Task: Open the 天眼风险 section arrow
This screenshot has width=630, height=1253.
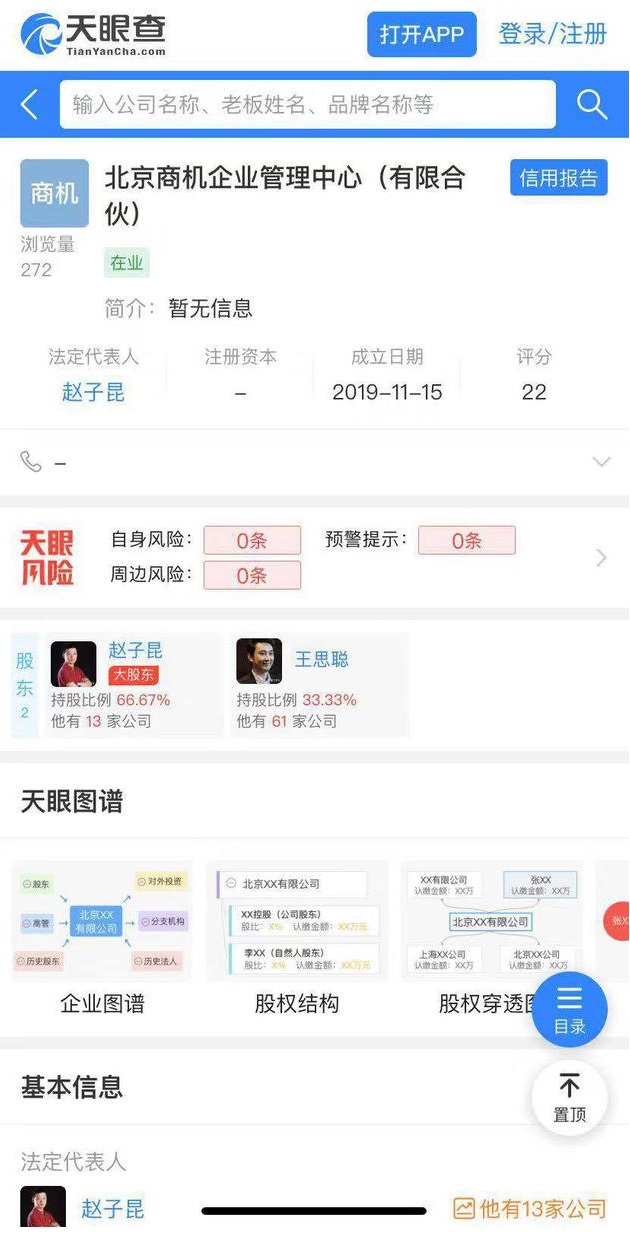Action: (601, 558)
